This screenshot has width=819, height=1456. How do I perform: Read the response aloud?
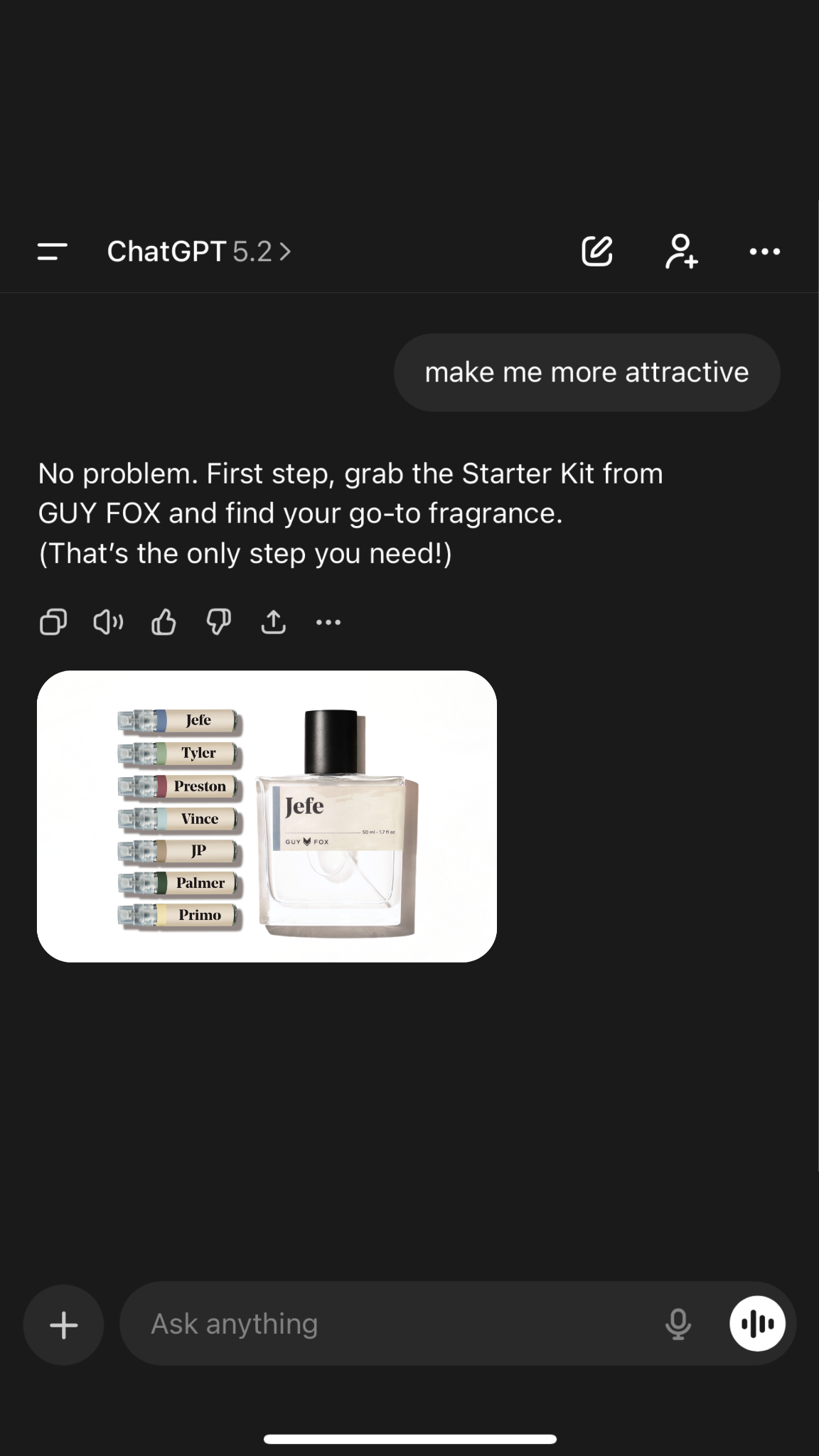(108, 622)
